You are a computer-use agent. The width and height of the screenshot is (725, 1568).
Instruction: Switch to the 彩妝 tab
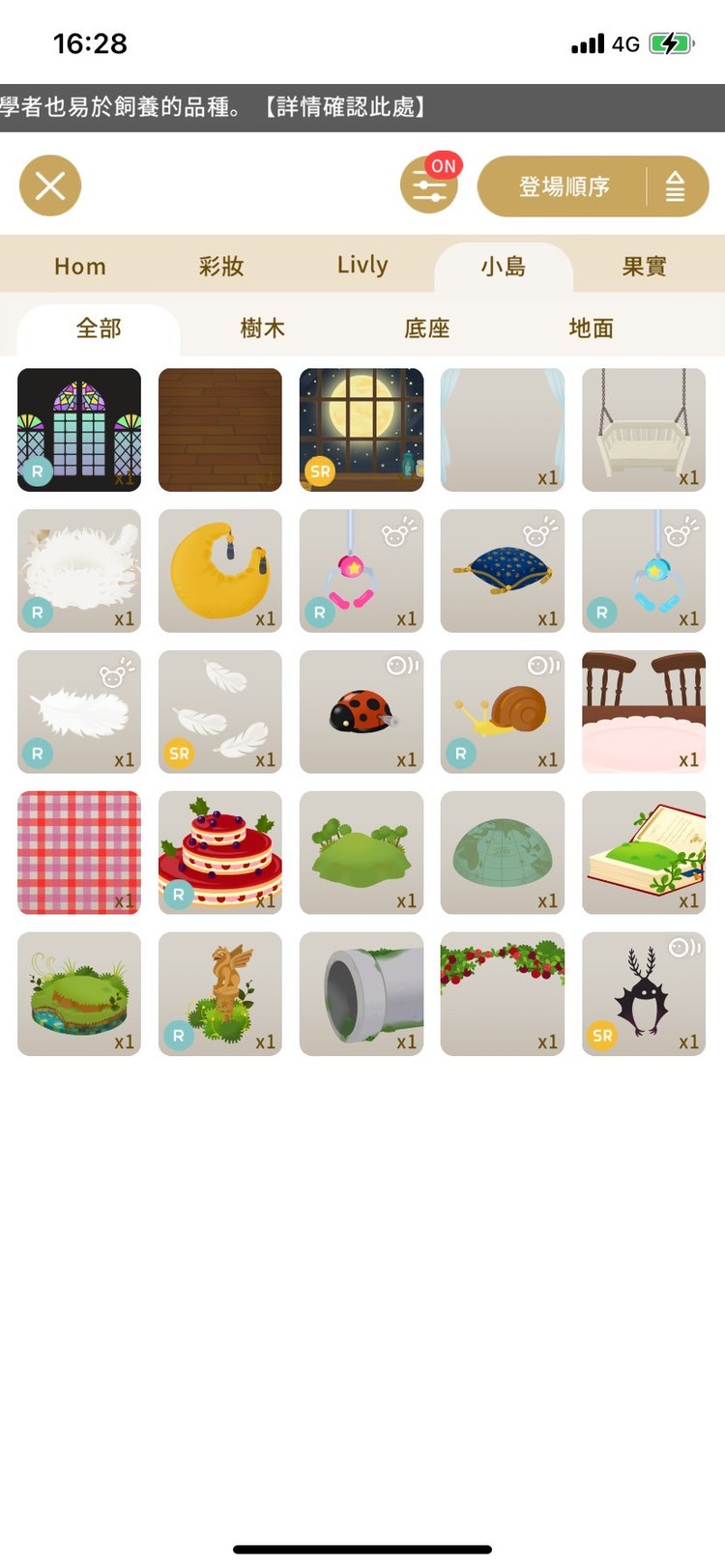click(221, 266)
